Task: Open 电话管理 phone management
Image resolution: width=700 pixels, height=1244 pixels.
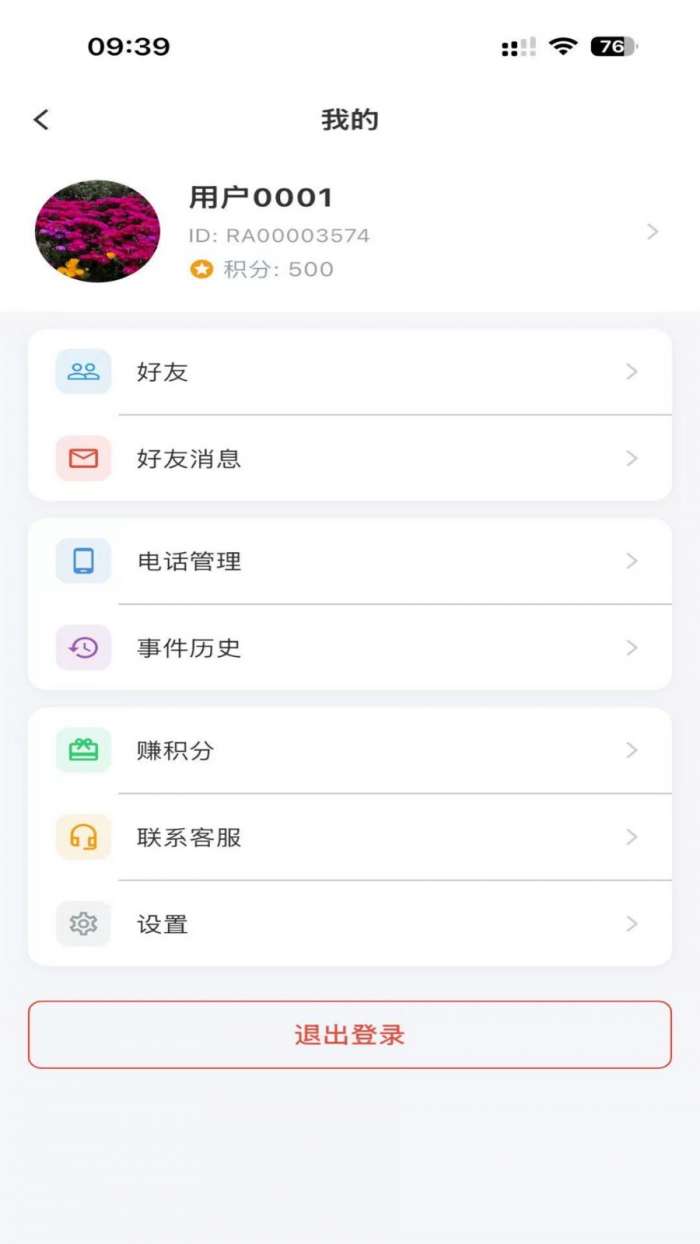Action: tap(350, 561)
